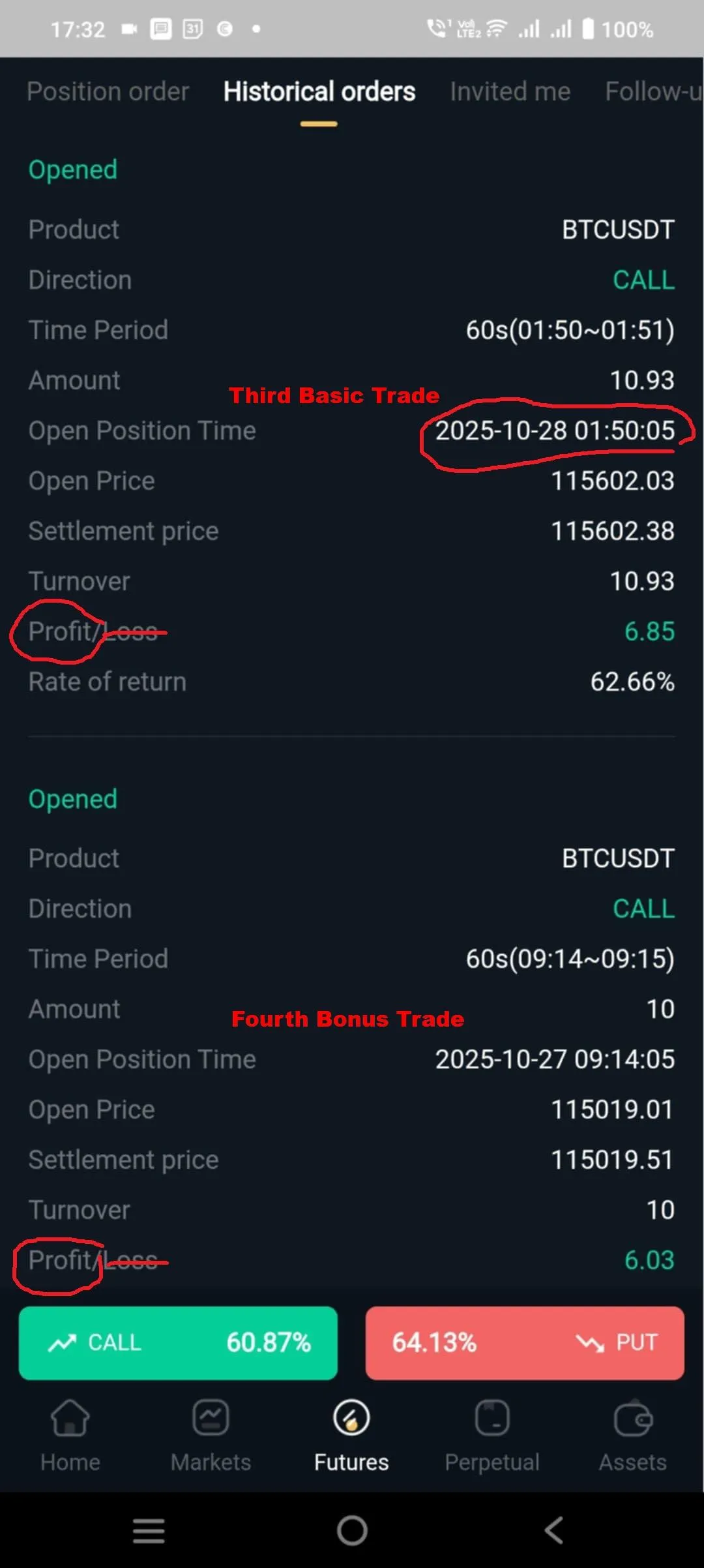Place a PUT order at 64.13%
The width and height of the screenshot is (704, 1568).
point(525,1342)
